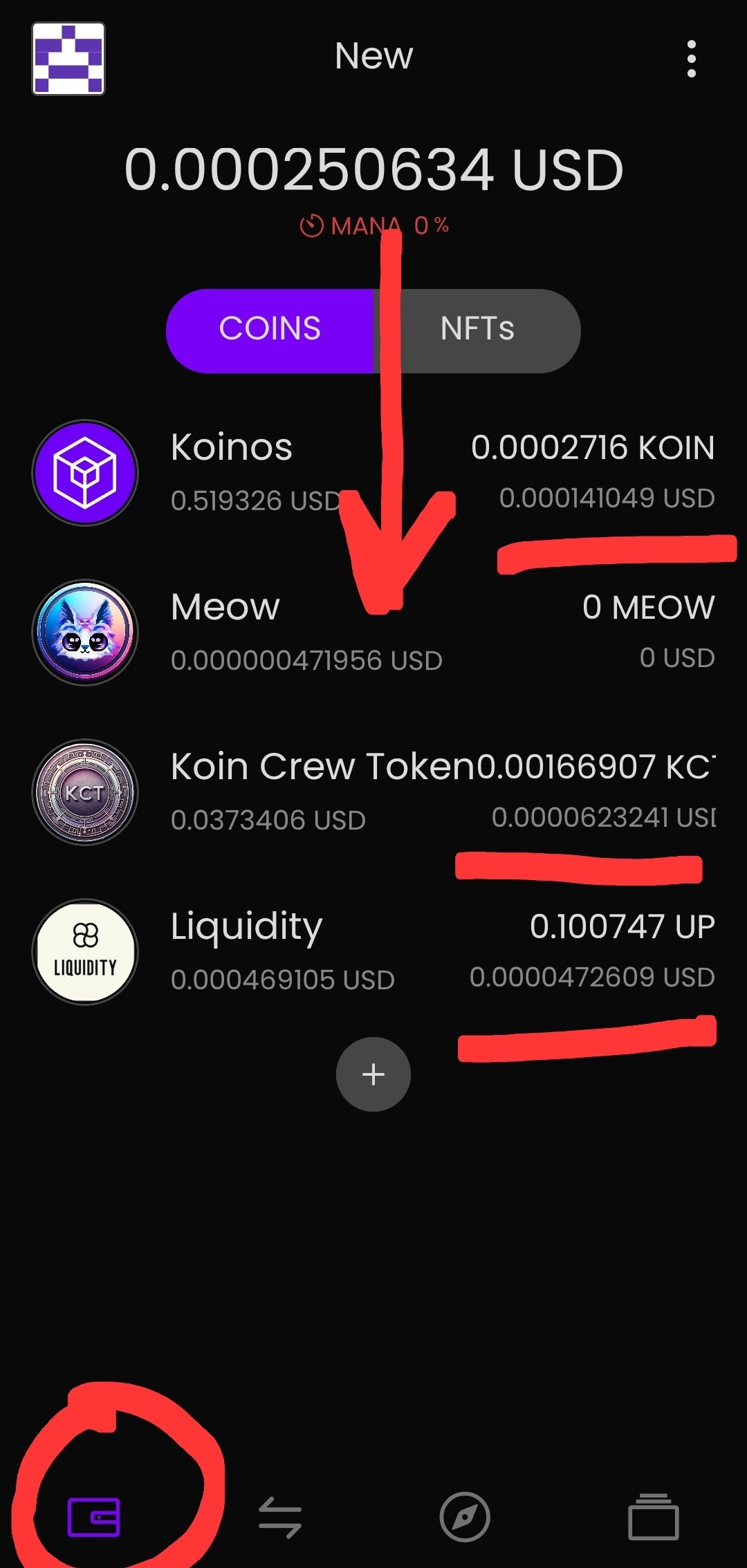Open the compass browser tab
Viewport: 747px width, 1568px height.
(x=465, y=1518)
